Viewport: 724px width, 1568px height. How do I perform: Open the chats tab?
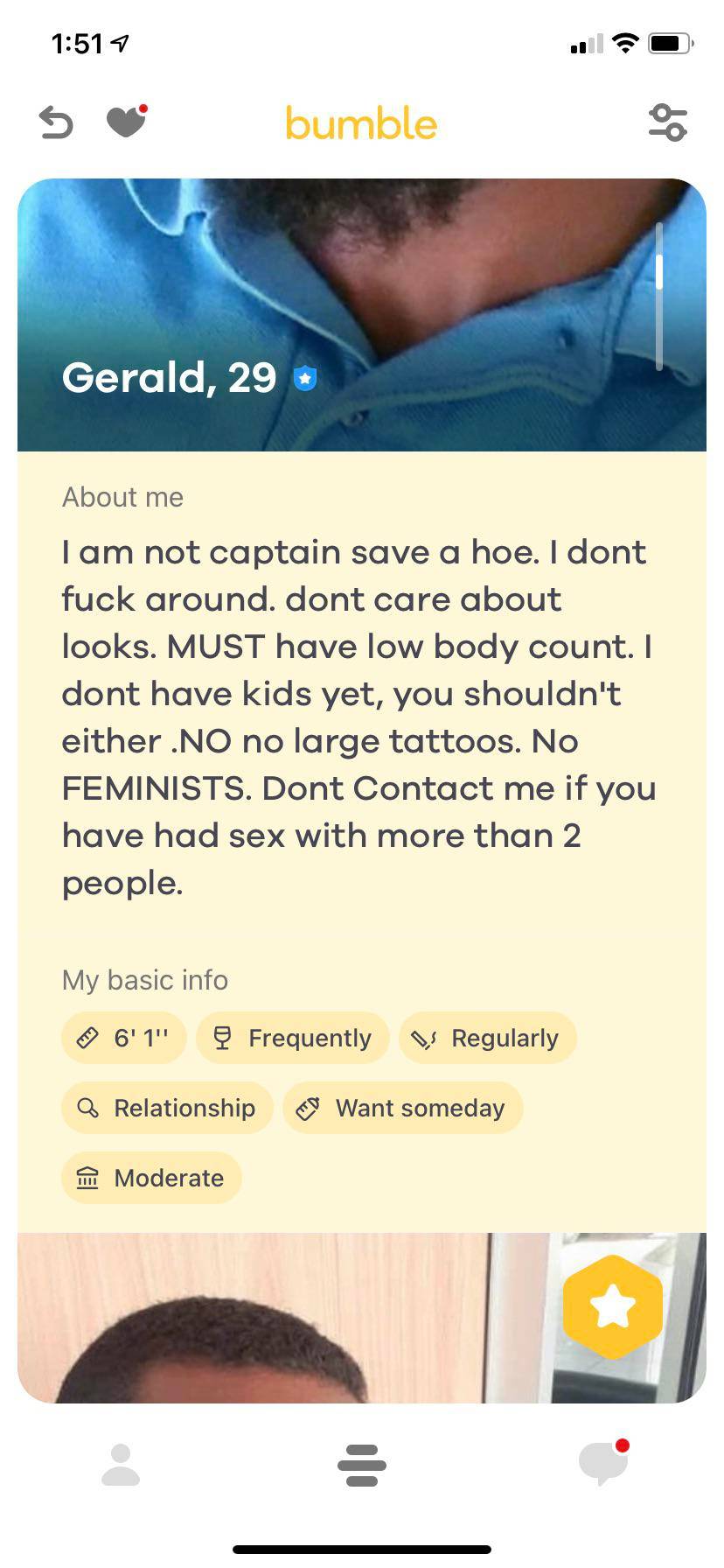603,1463
